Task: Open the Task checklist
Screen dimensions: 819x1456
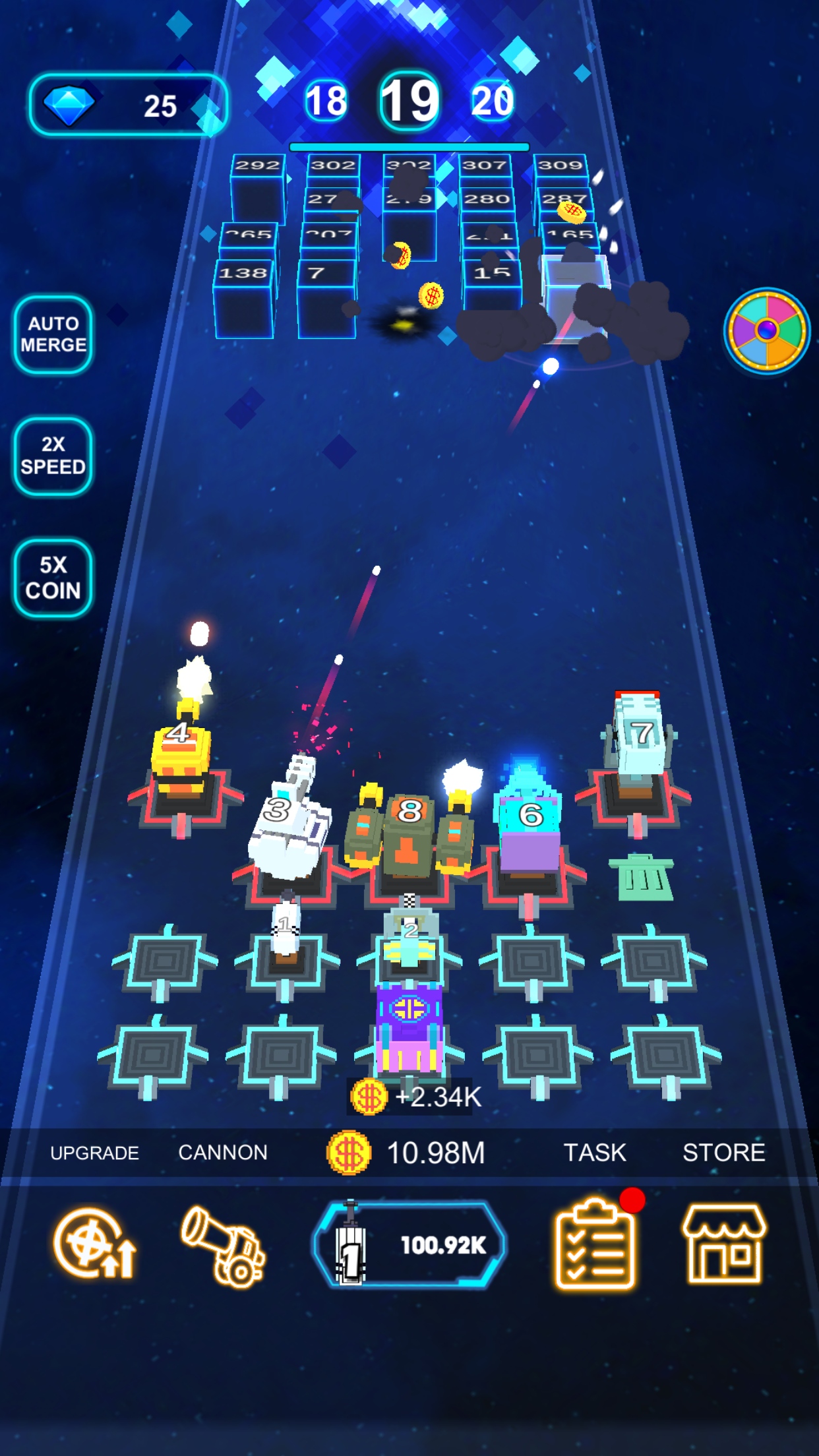Action: pos(595,1245)
